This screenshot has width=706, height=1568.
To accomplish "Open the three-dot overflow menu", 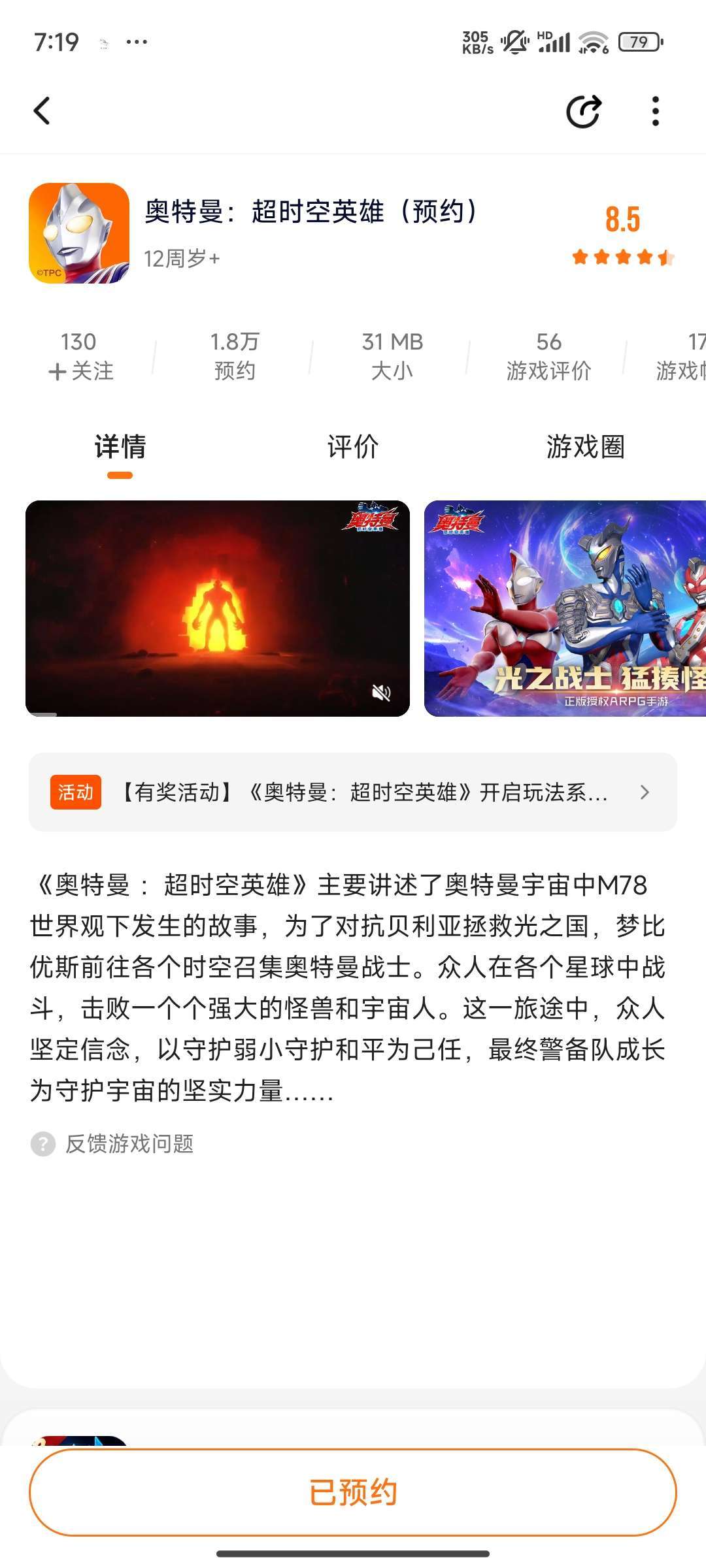I will (655, 112).
